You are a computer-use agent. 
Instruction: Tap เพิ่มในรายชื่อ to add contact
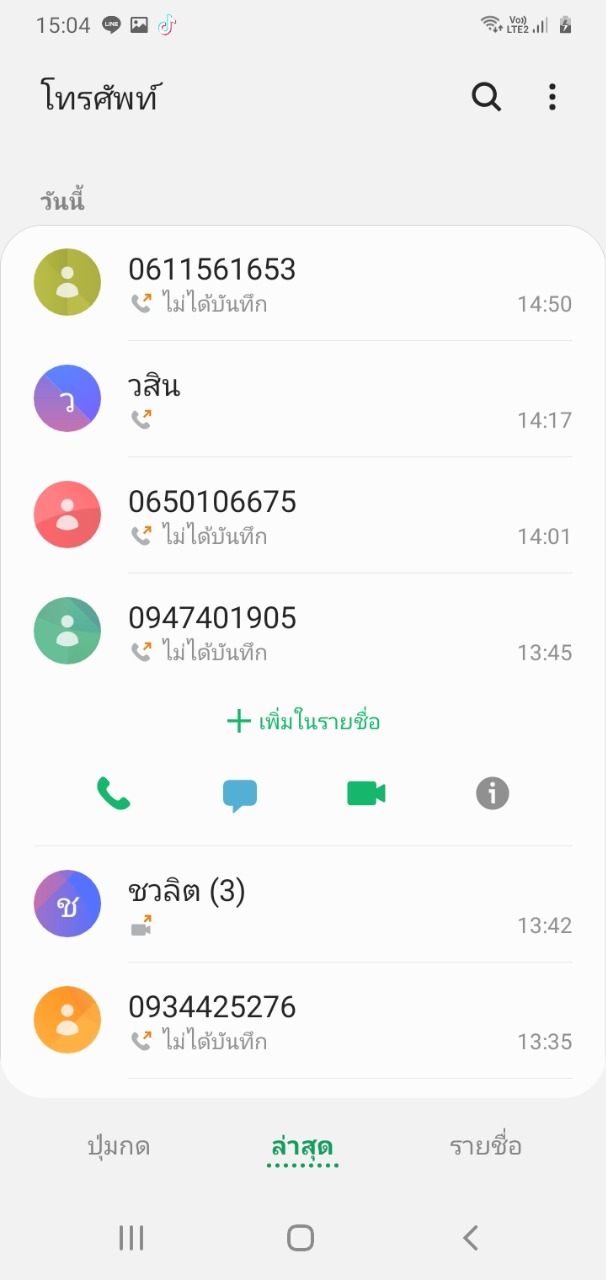click(x=304, y=721)
